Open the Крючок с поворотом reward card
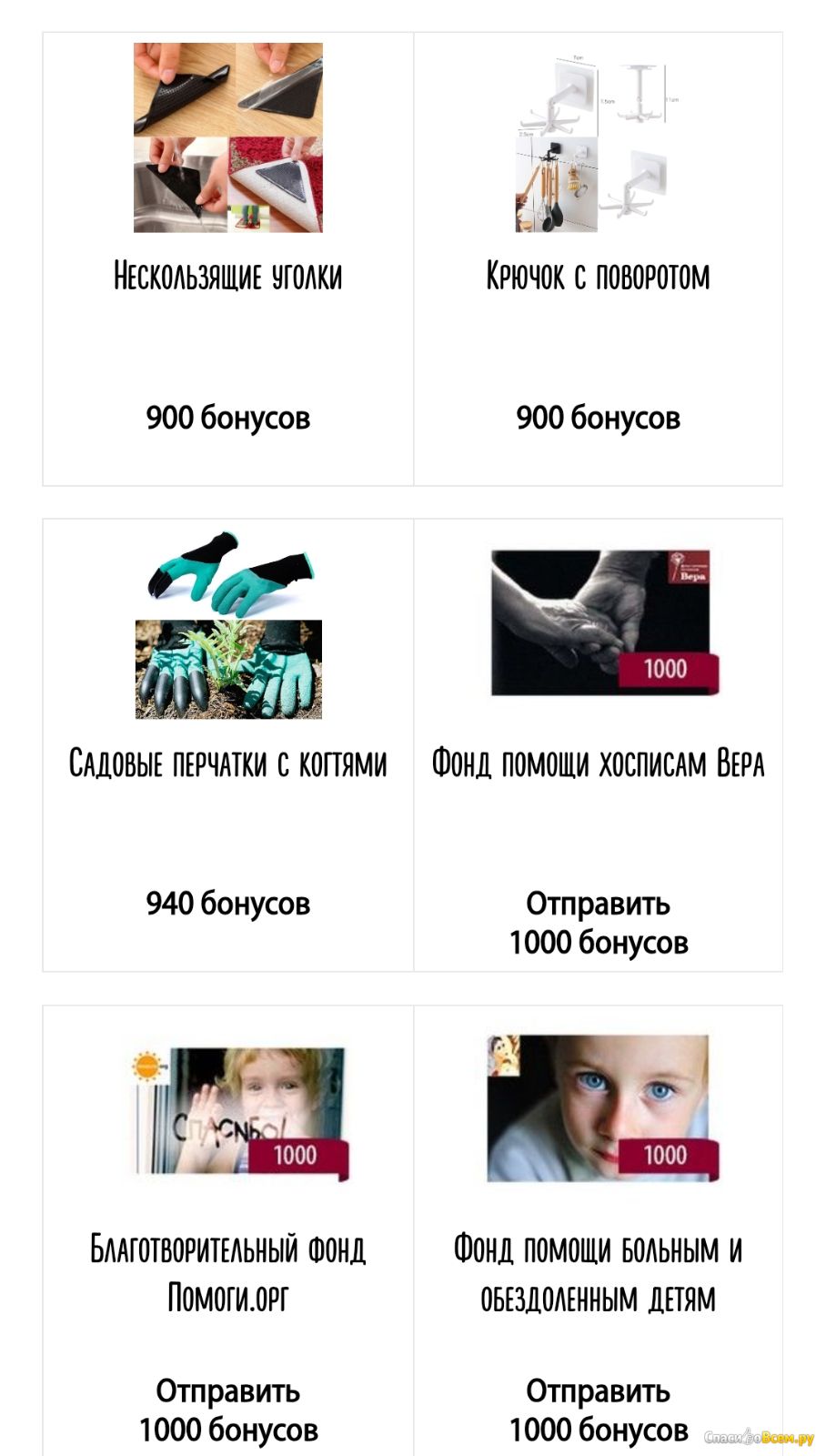 pos(599,259)
